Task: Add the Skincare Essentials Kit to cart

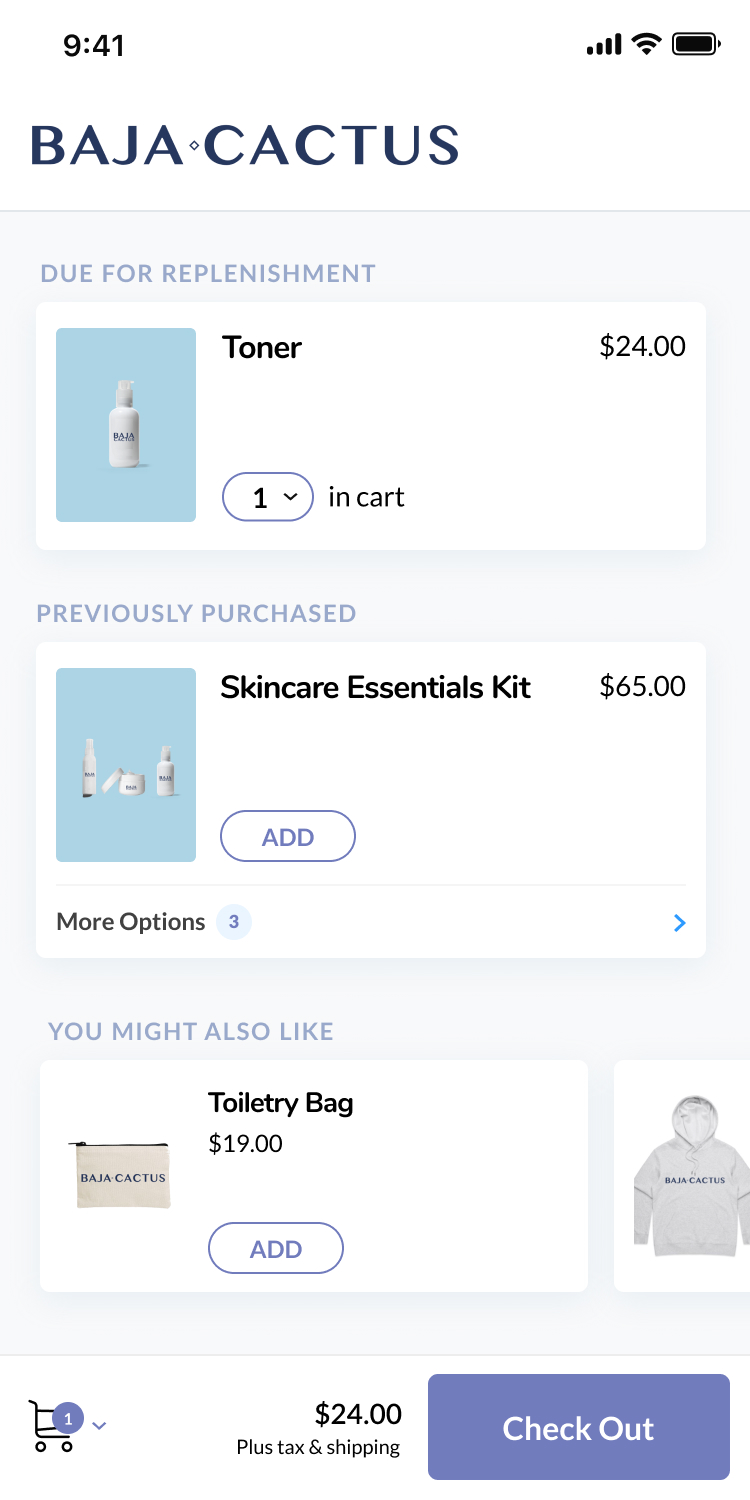Action: [x=287, y=836]
